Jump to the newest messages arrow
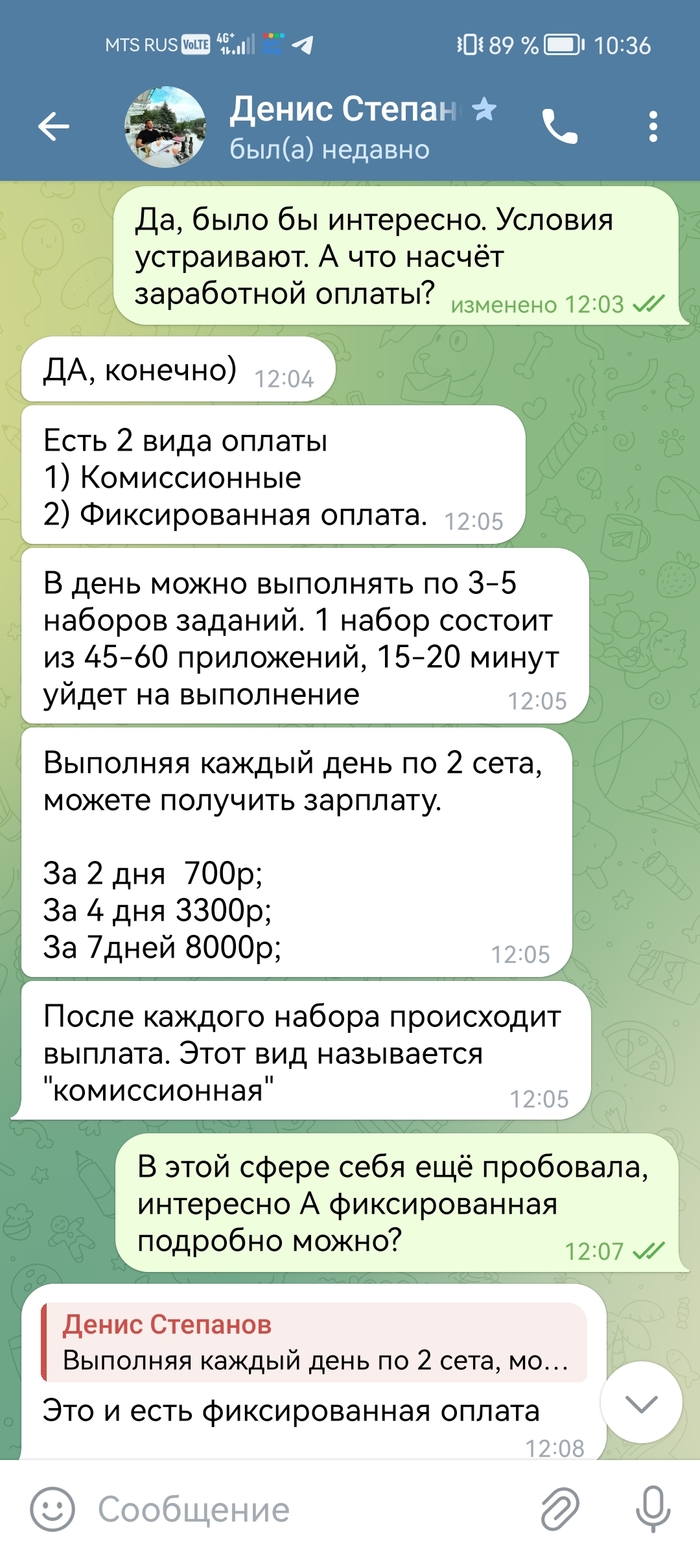Image resolution: width=700 pixels, height=1556 pixels. tap(640, 1402)
